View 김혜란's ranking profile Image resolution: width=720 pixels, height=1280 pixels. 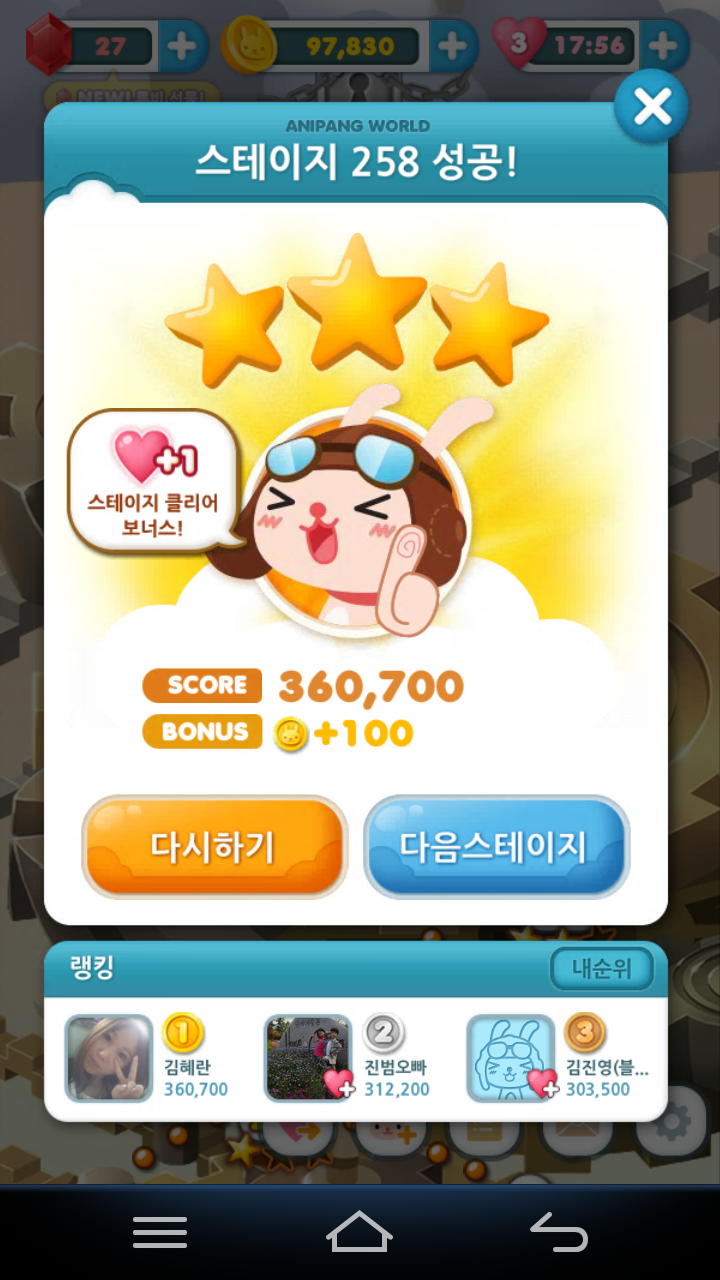(109, 1058)
